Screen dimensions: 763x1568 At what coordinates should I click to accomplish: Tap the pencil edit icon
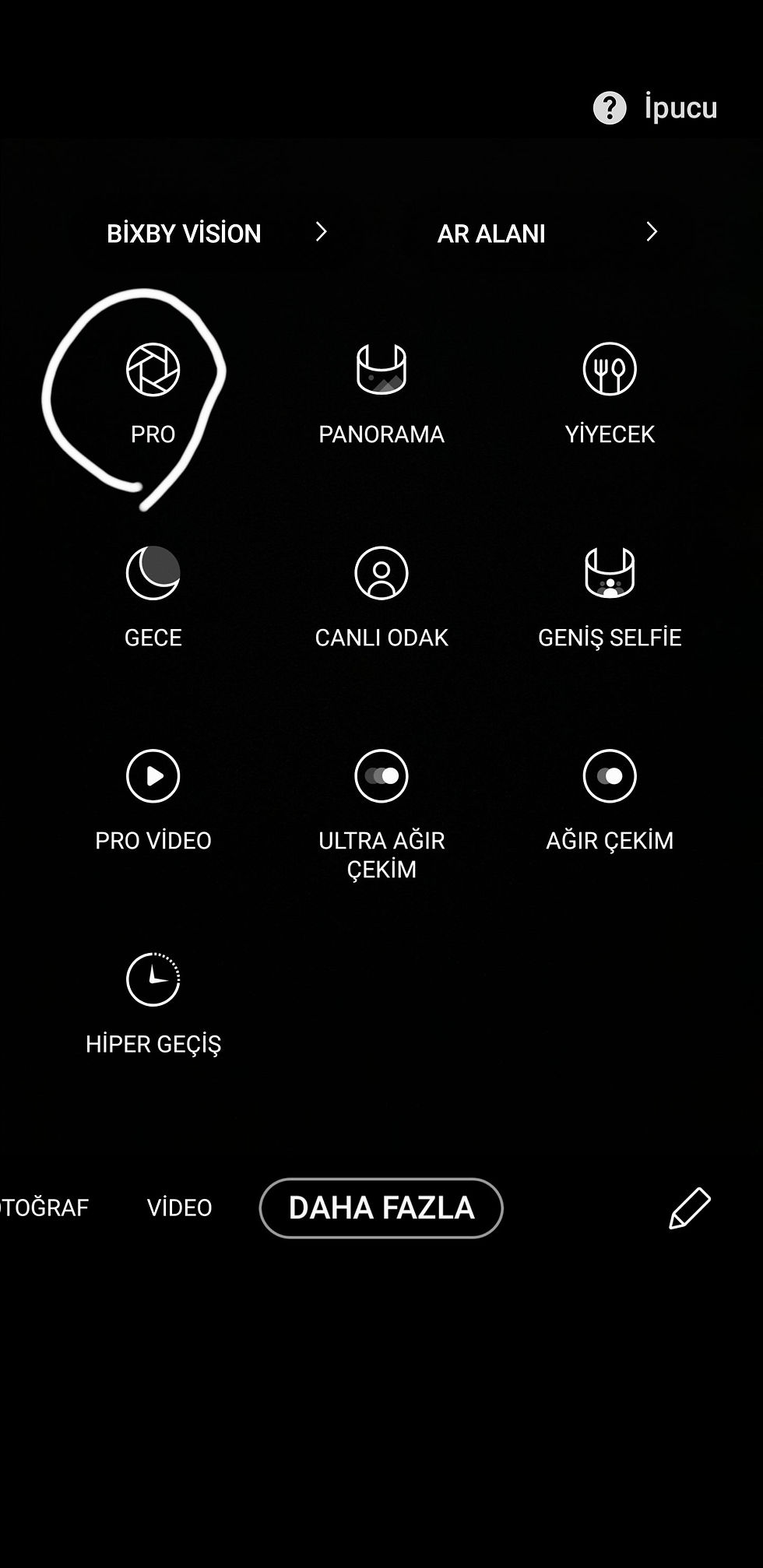pos(688,1208)
